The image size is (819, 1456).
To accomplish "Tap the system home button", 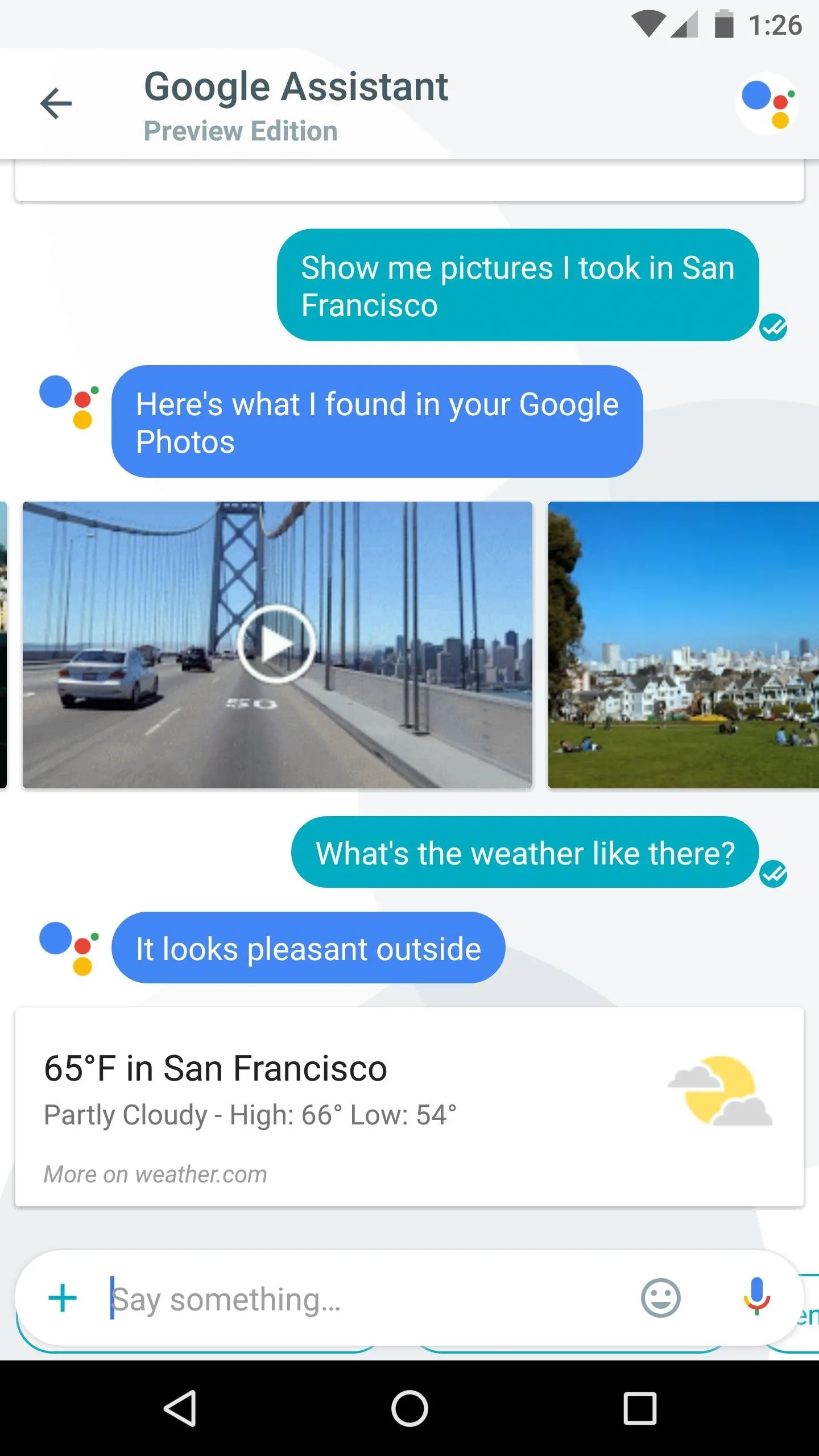I will click(409, 1409).
